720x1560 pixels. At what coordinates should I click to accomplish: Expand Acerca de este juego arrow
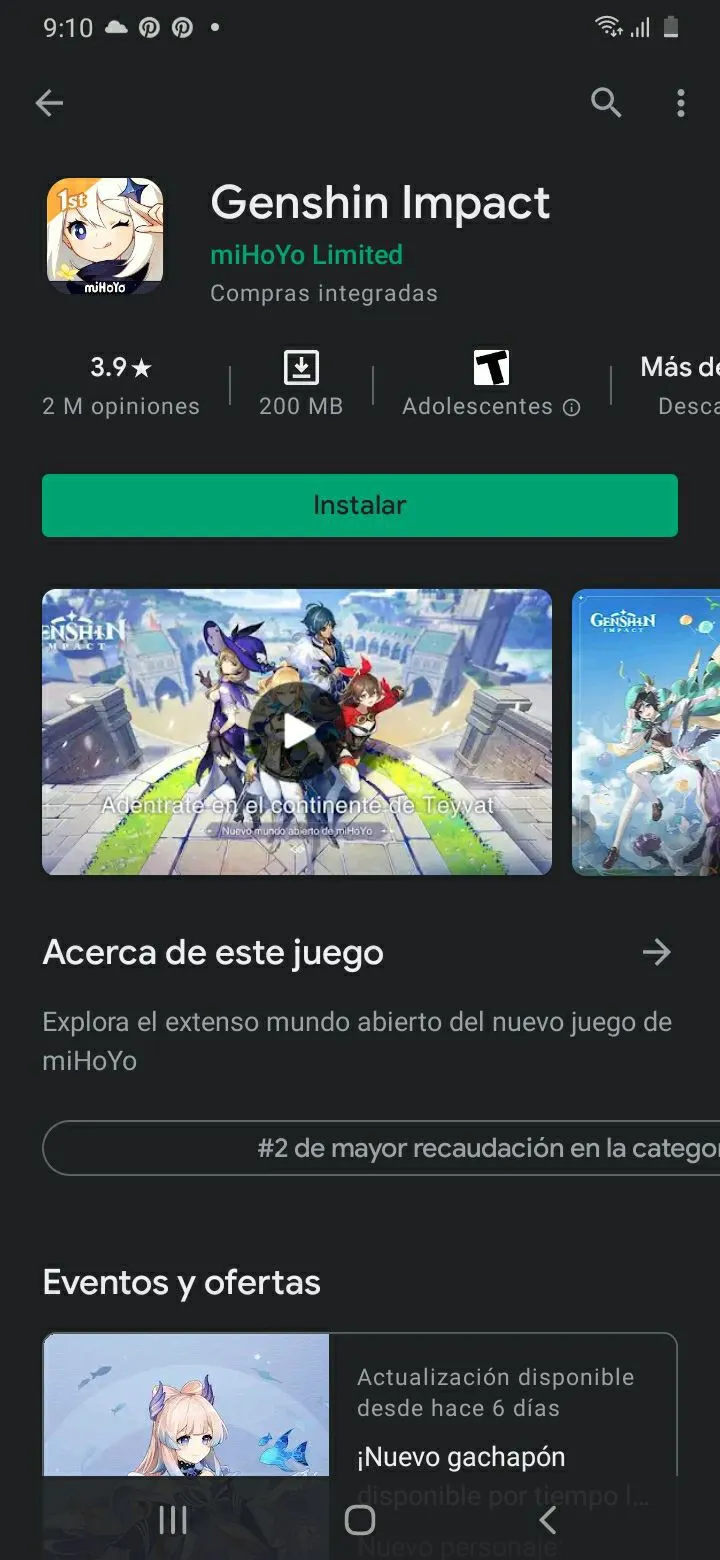[656, 952]
